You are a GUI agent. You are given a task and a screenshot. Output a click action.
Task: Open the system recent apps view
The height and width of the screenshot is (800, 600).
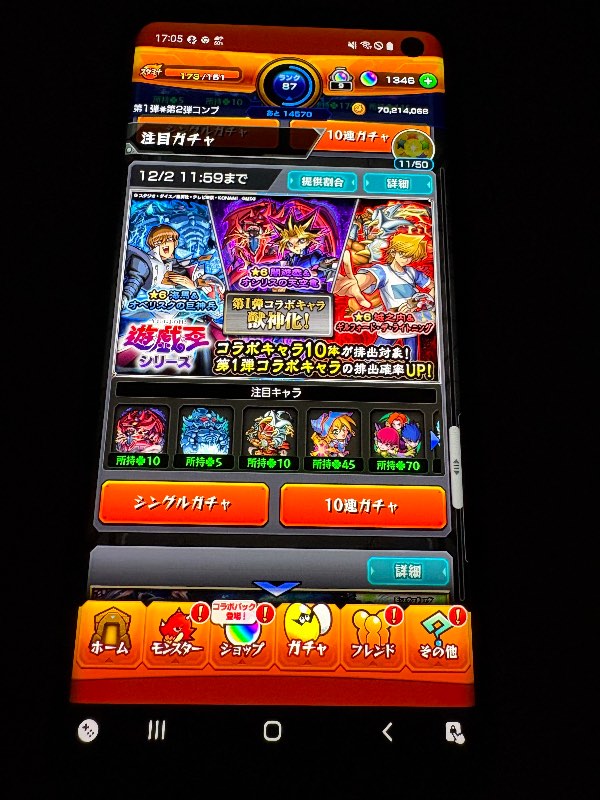pyautogui.click(x=157, y=730)
